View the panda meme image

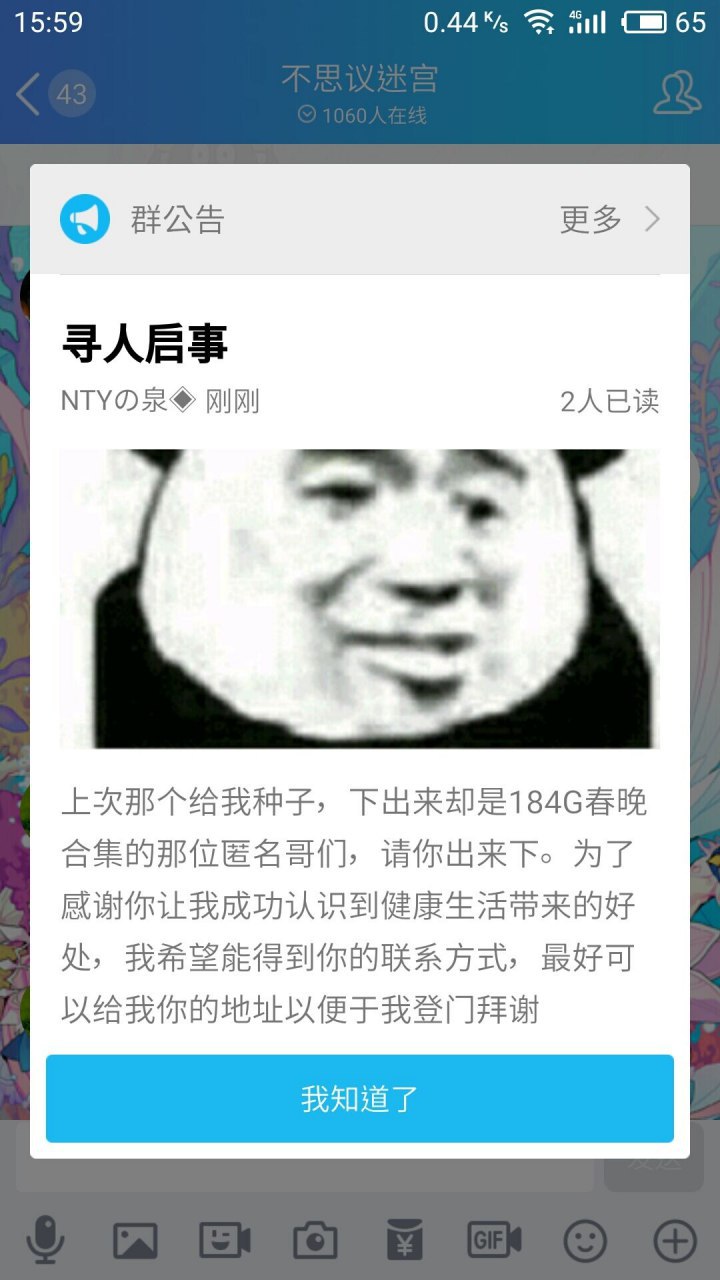coord(360,598)
